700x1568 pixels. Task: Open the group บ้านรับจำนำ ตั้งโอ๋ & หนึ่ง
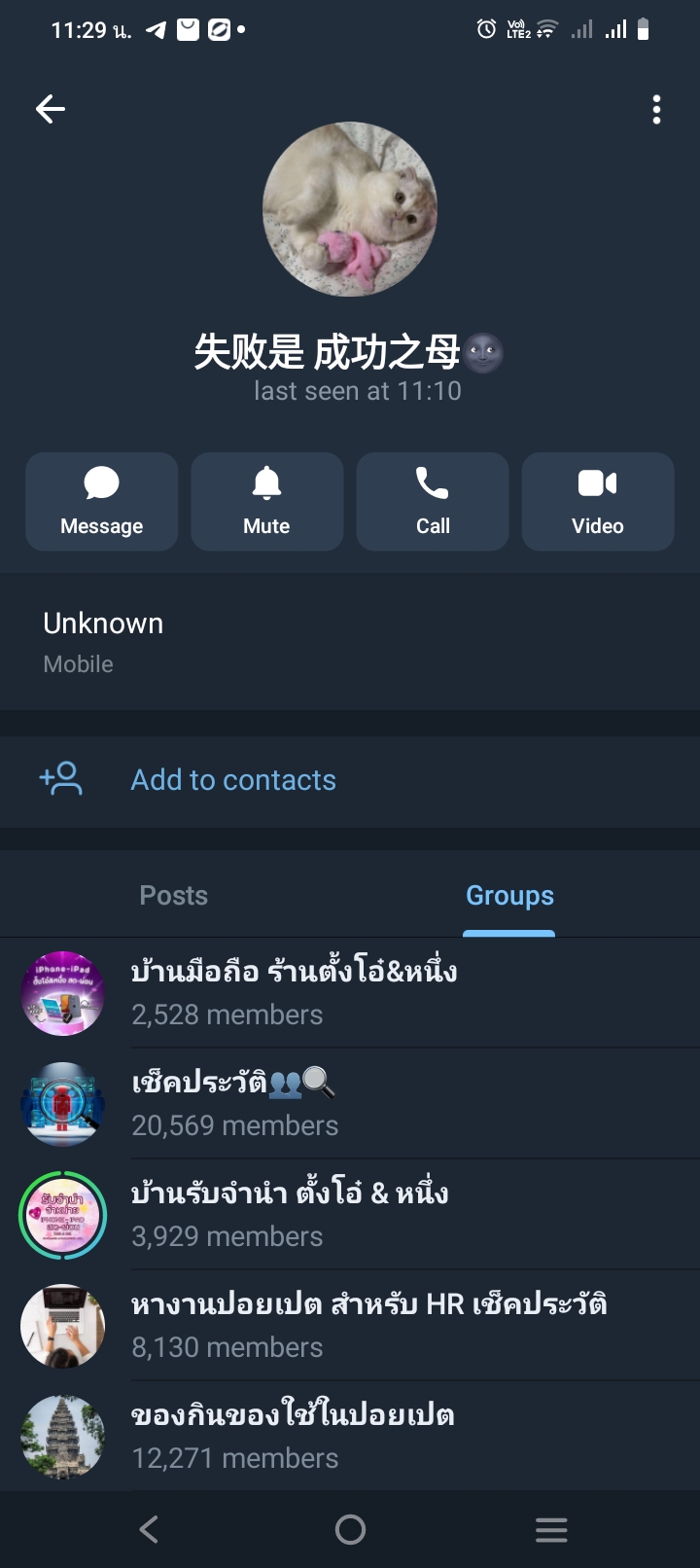[350, 1215]
